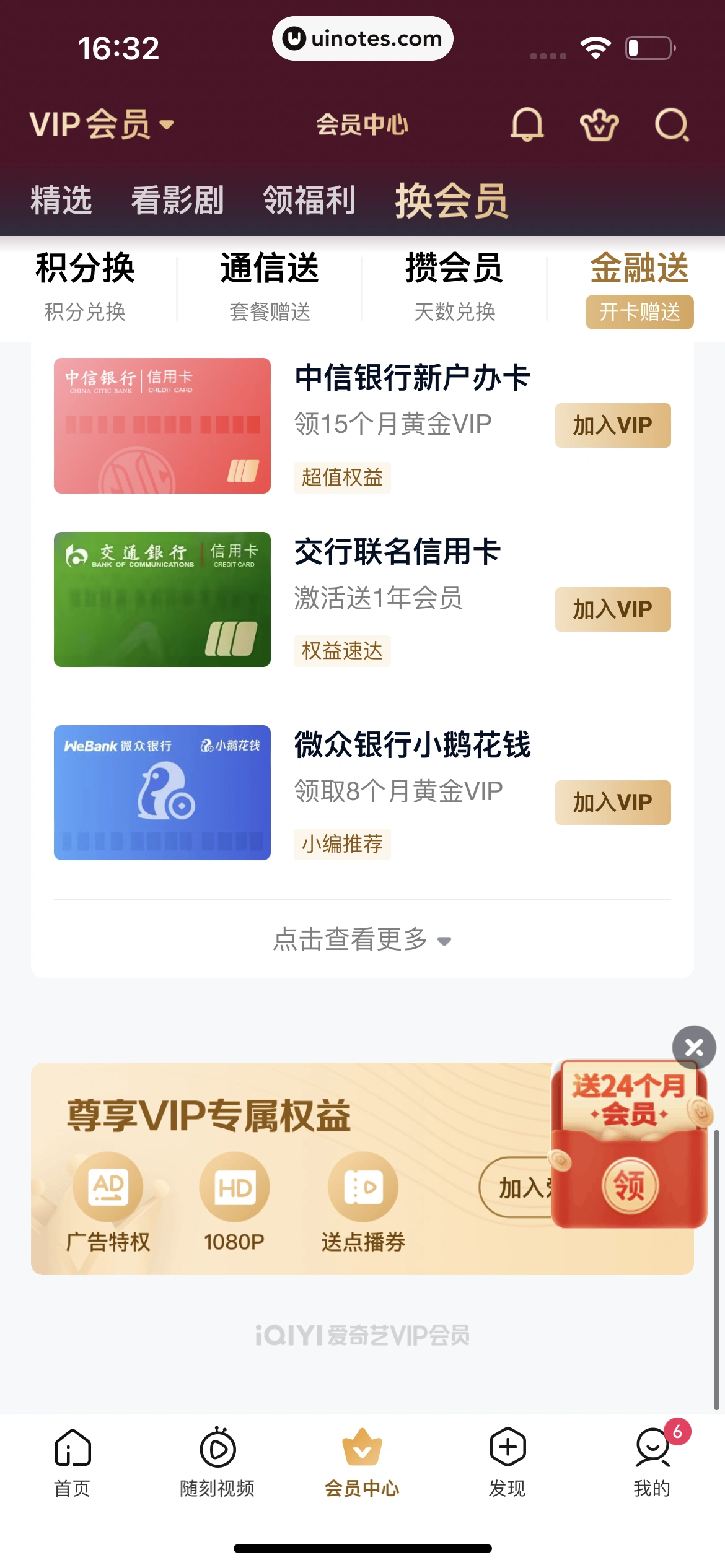Expand the VIP会员 dropdown
This screenshot has height=1568, width=725.
click(x=102, y=124)
